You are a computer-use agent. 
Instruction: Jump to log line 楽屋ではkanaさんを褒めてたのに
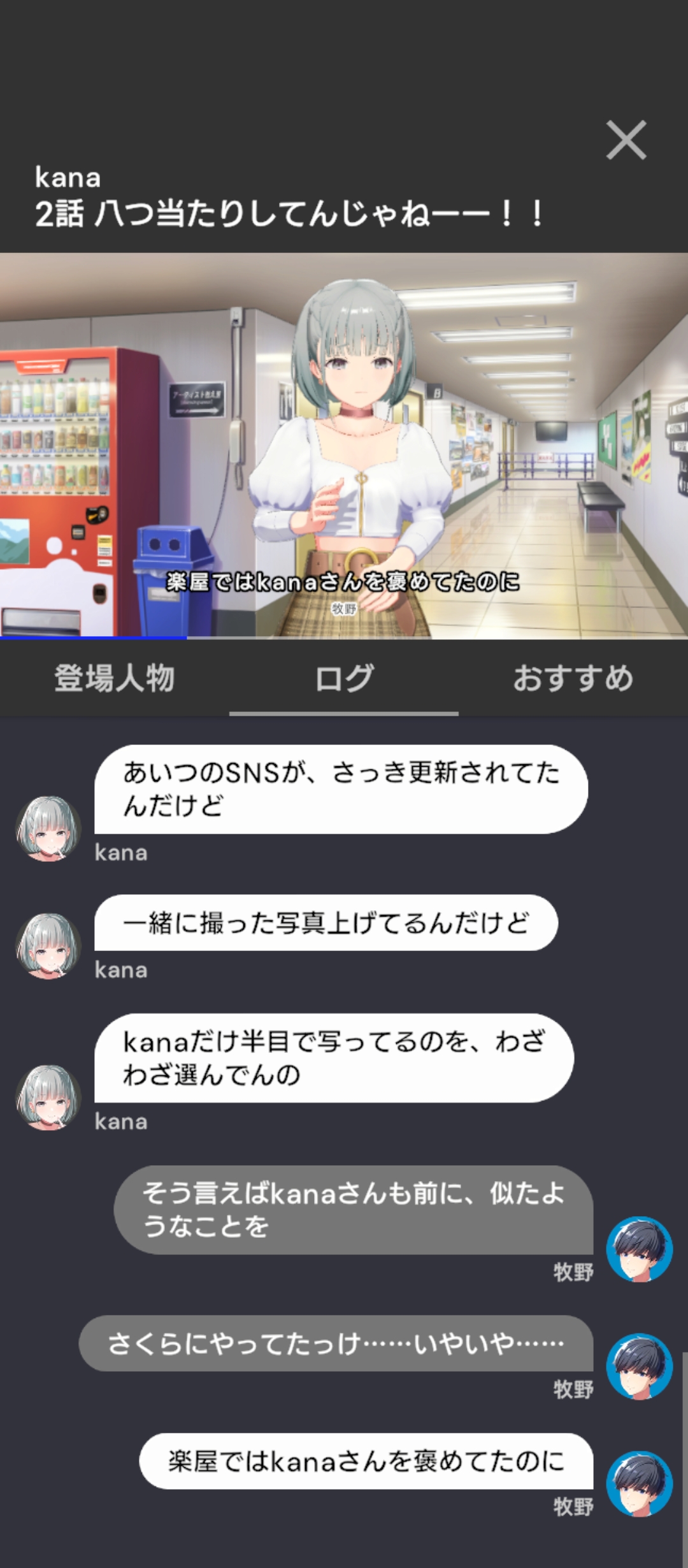(366, 1461)
